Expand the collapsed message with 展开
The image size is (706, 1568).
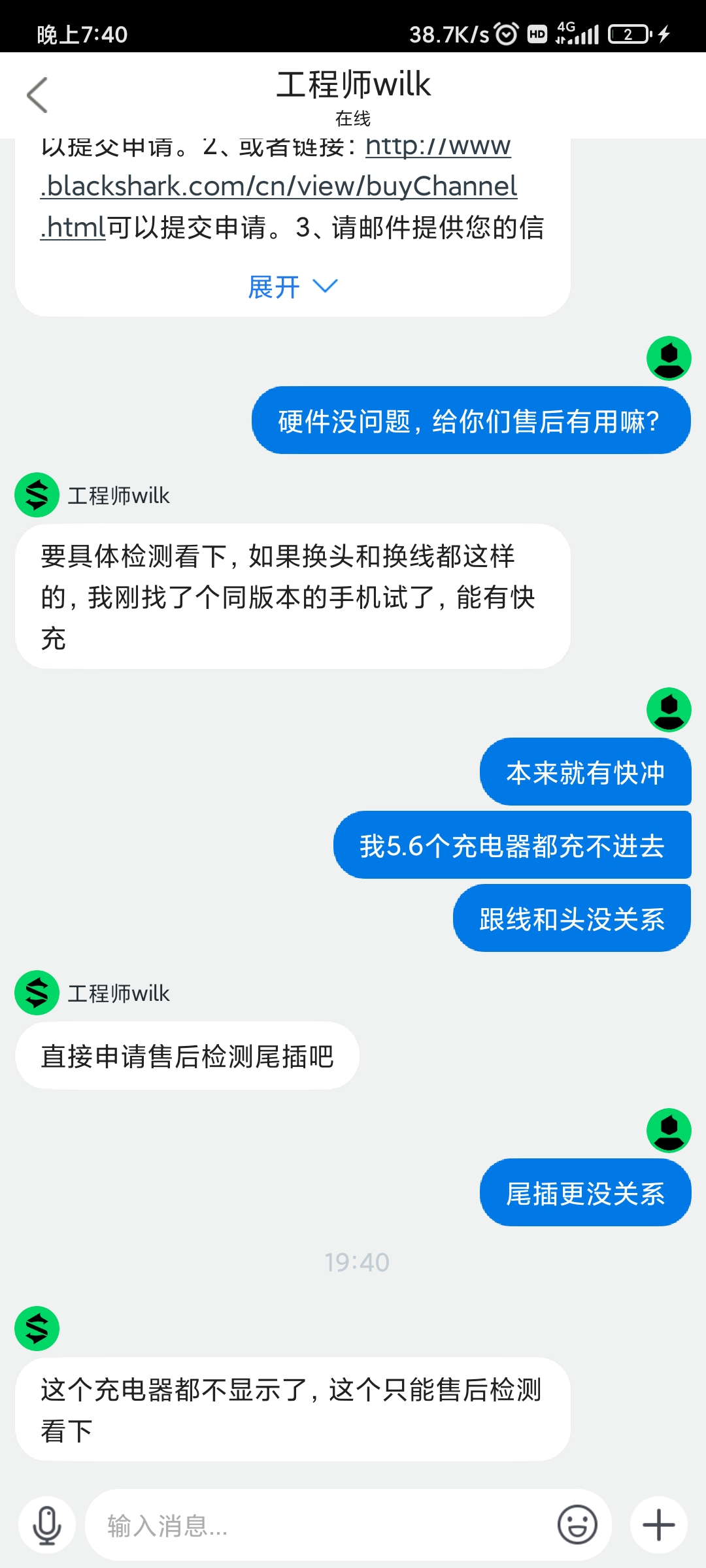click(292, 287)
